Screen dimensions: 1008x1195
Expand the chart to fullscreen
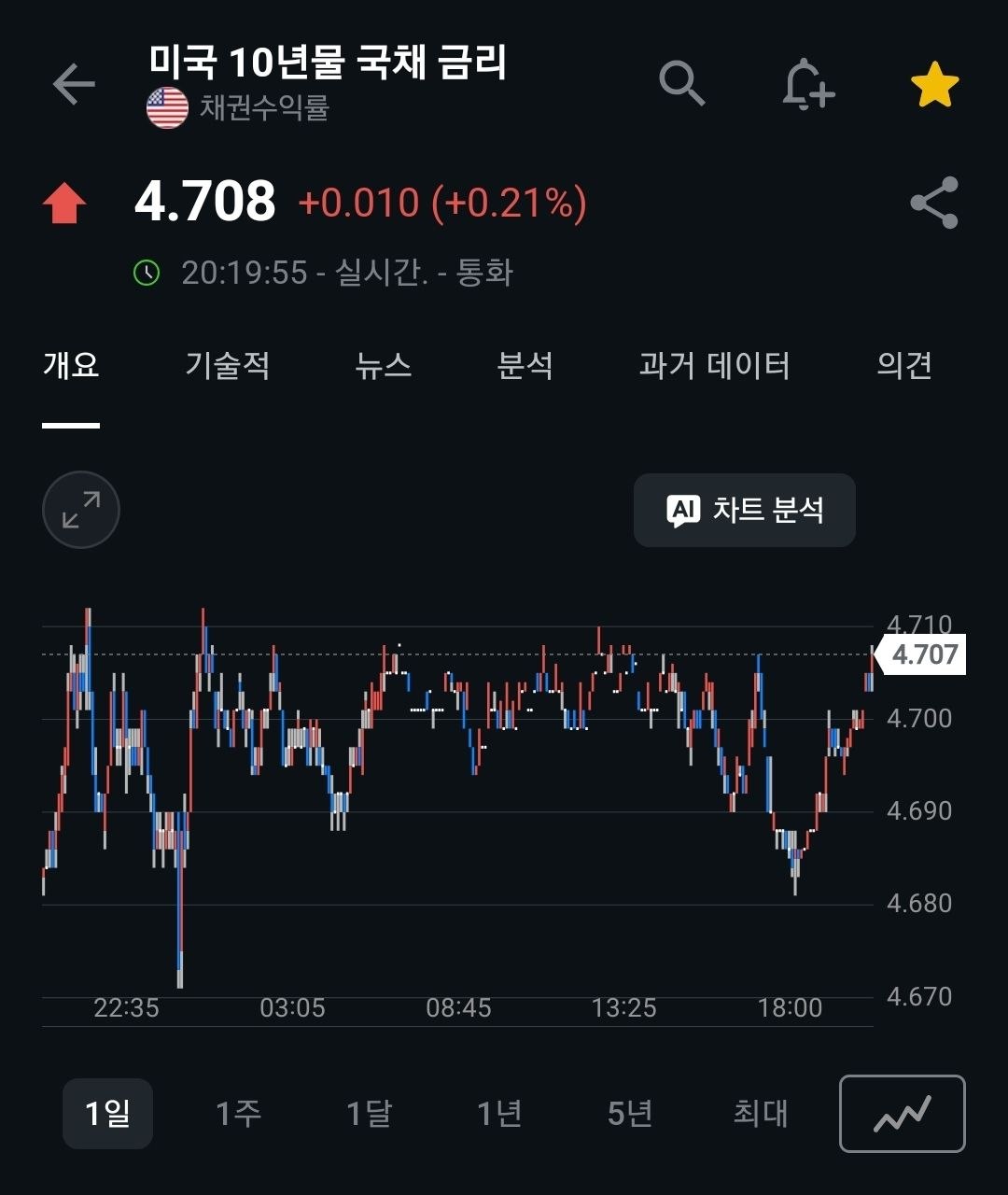pos(81,510)
